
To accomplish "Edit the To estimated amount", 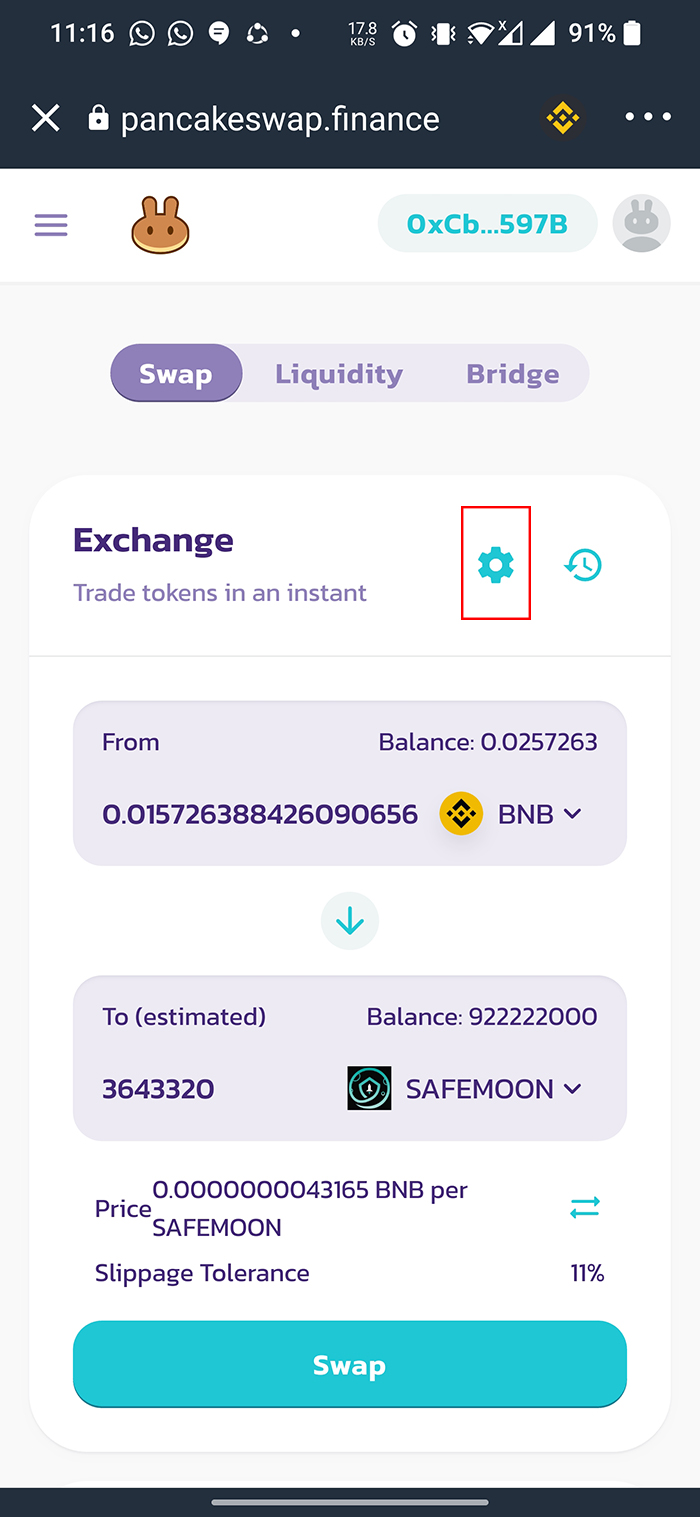I will (x=200, y=1089).
